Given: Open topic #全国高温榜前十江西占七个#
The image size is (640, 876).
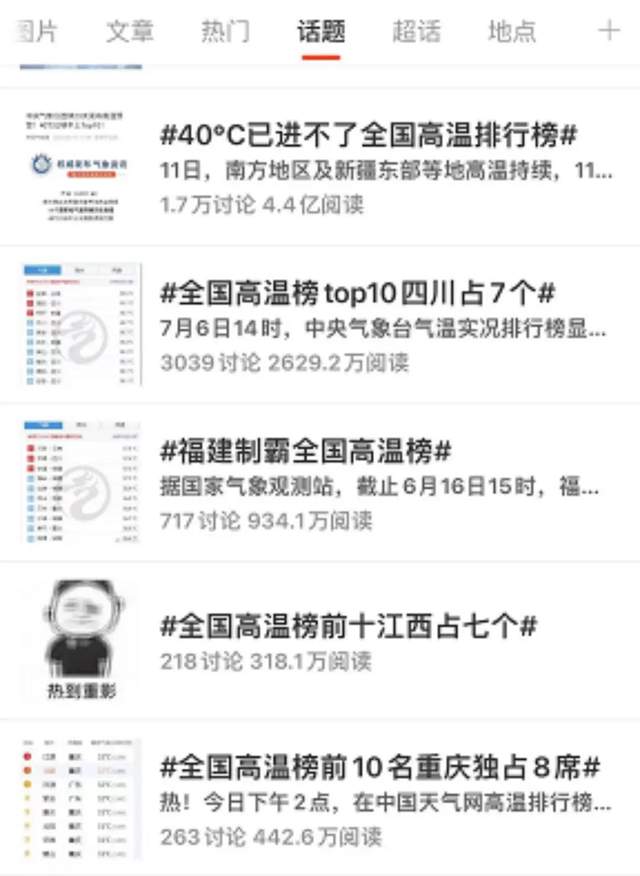Looking at the screenshot, I should coord(348,627).
